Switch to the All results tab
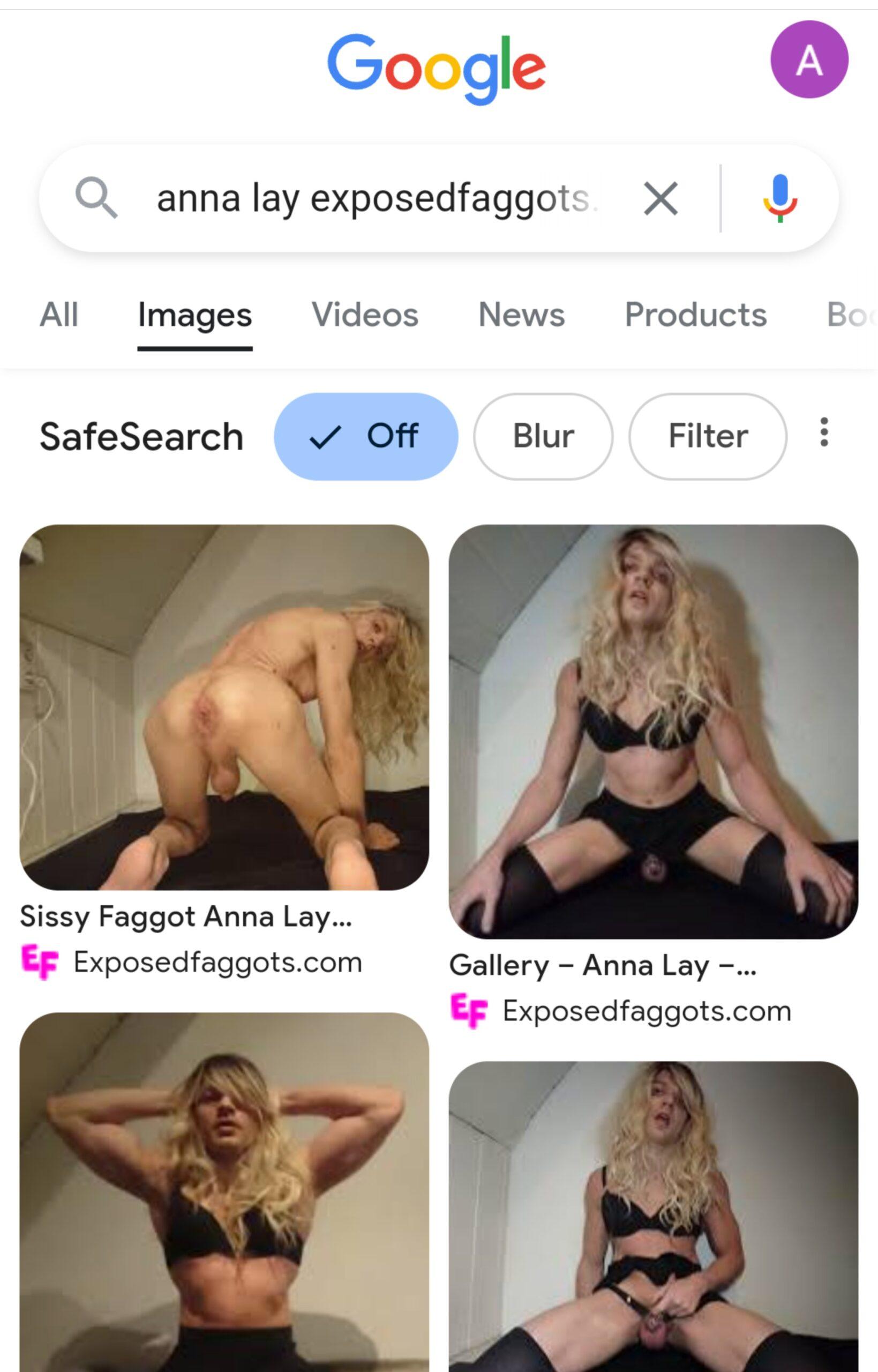This screenshot has width=878, height=1372. [x=59, y=315]
